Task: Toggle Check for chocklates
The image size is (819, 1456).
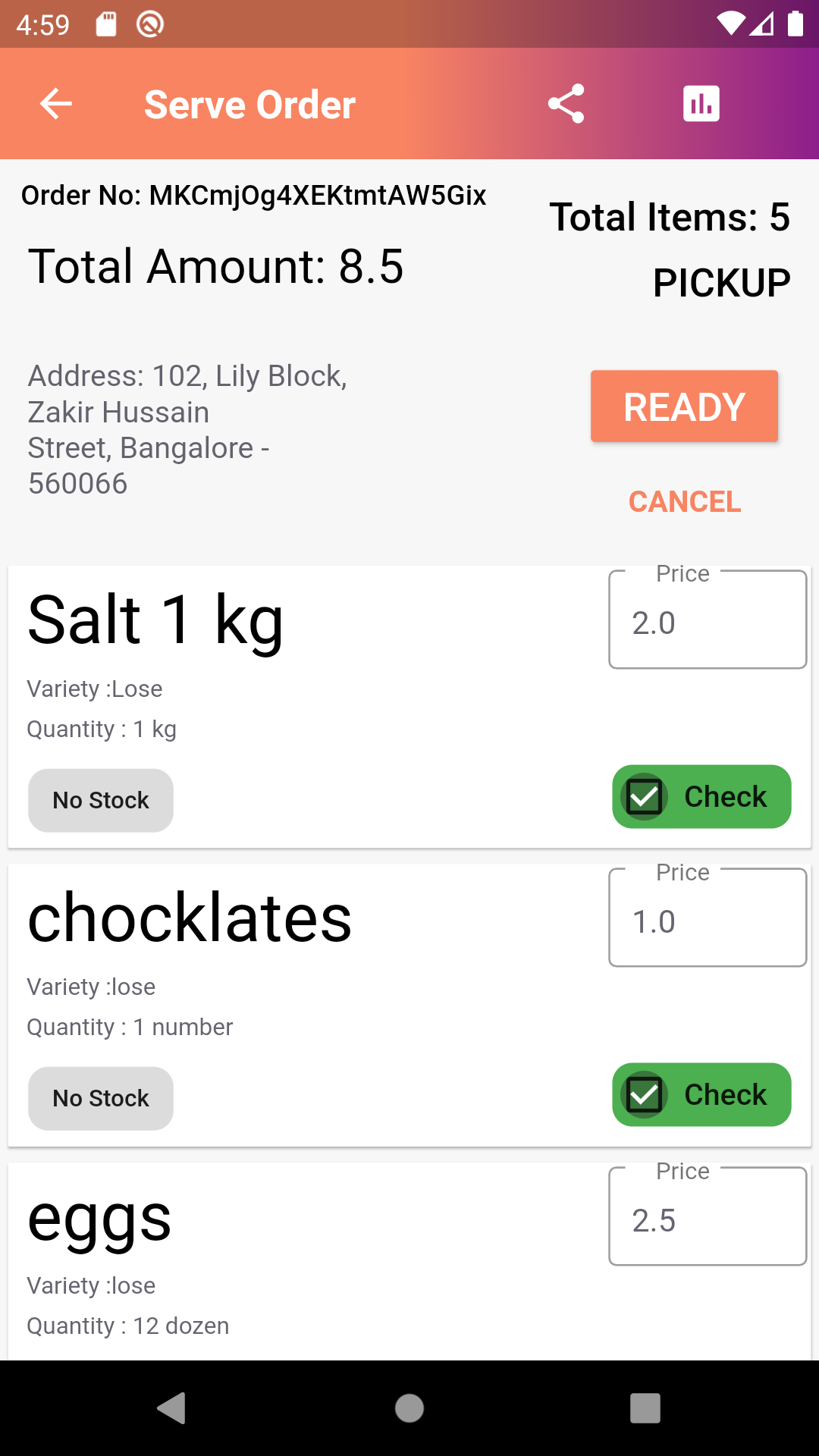Action: 701,1095
